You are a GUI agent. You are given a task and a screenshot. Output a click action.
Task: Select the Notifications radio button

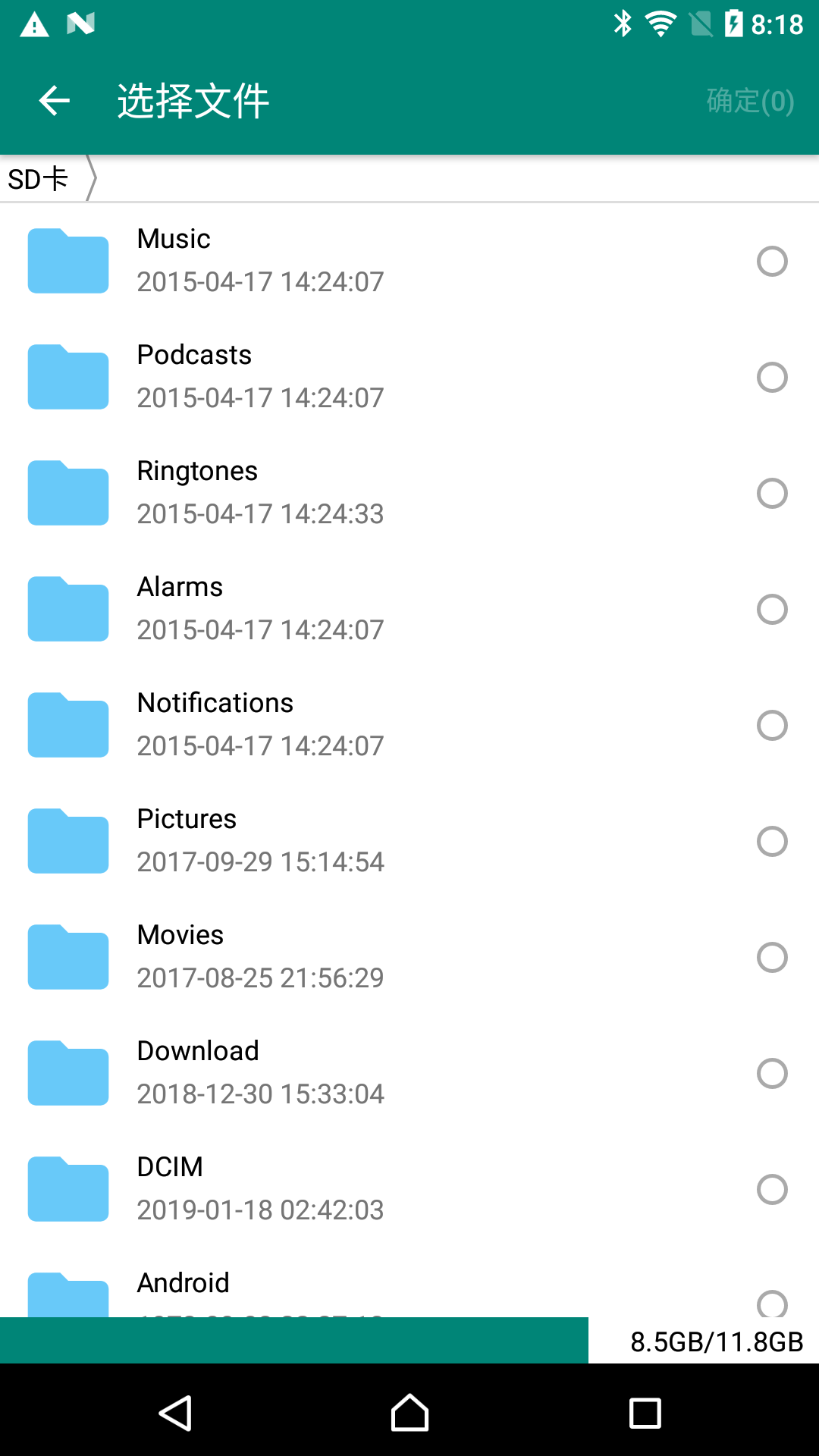(772, 726)
